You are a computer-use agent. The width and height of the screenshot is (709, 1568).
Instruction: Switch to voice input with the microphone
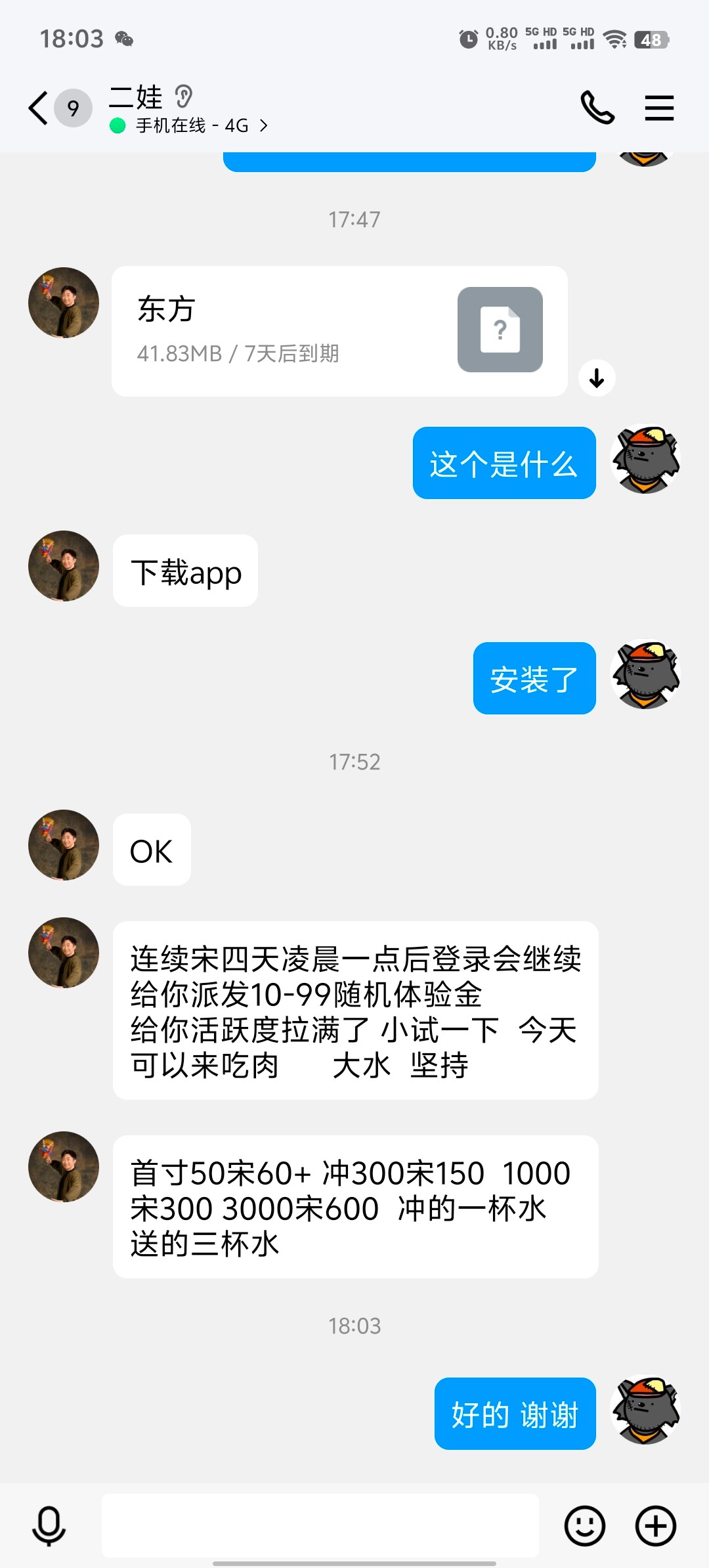pos(49,1525)
